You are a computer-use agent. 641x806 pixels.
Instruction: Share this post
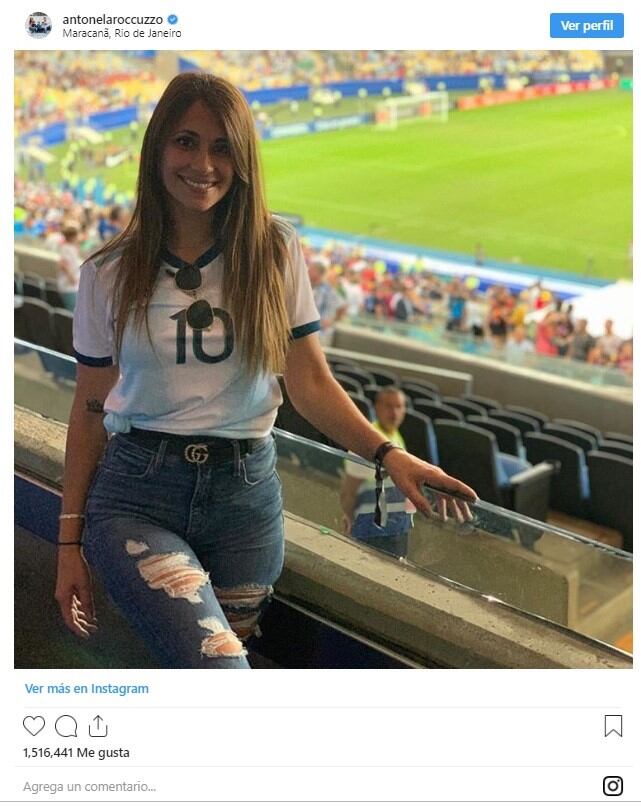[98, 726]
